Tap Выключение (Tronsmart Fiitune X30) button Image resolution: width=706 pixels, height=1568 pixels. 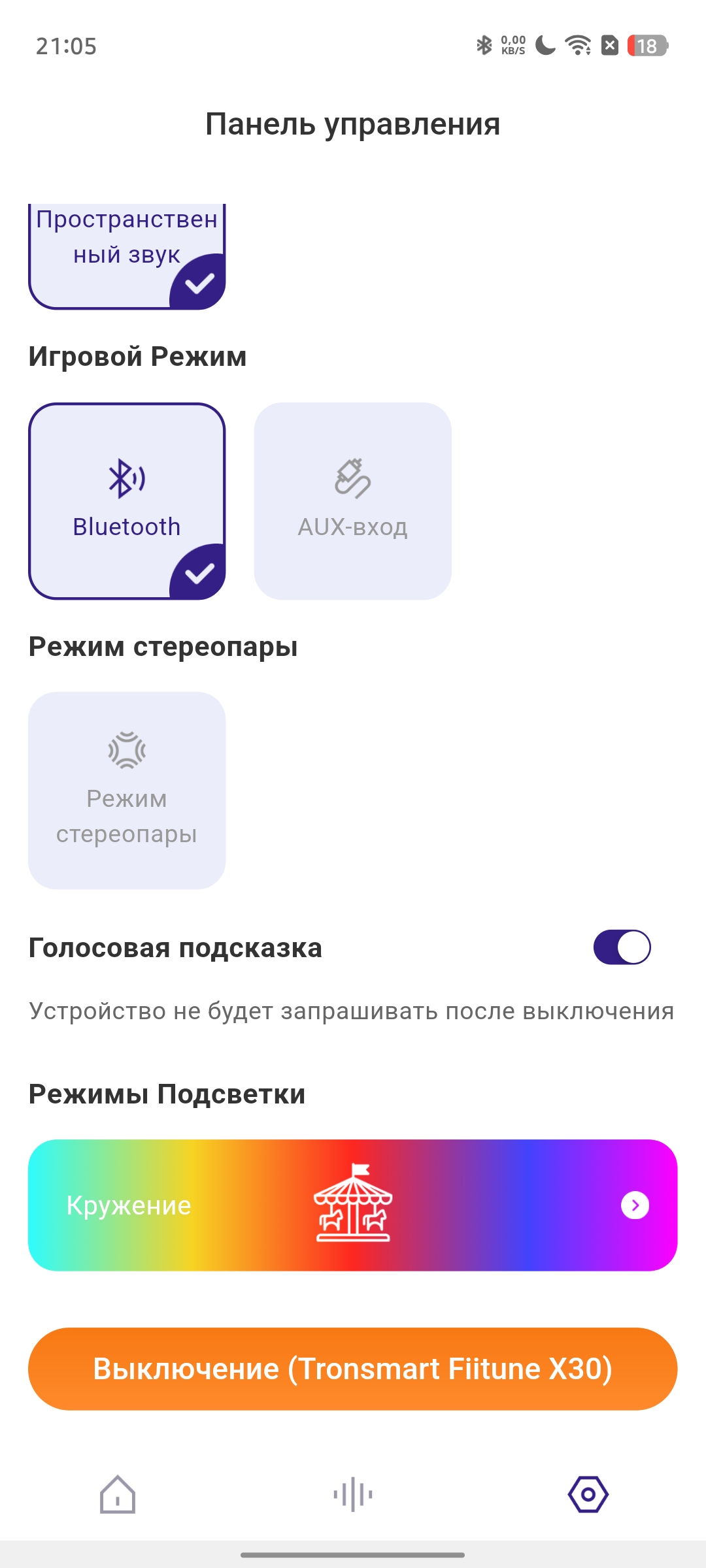352,1369
